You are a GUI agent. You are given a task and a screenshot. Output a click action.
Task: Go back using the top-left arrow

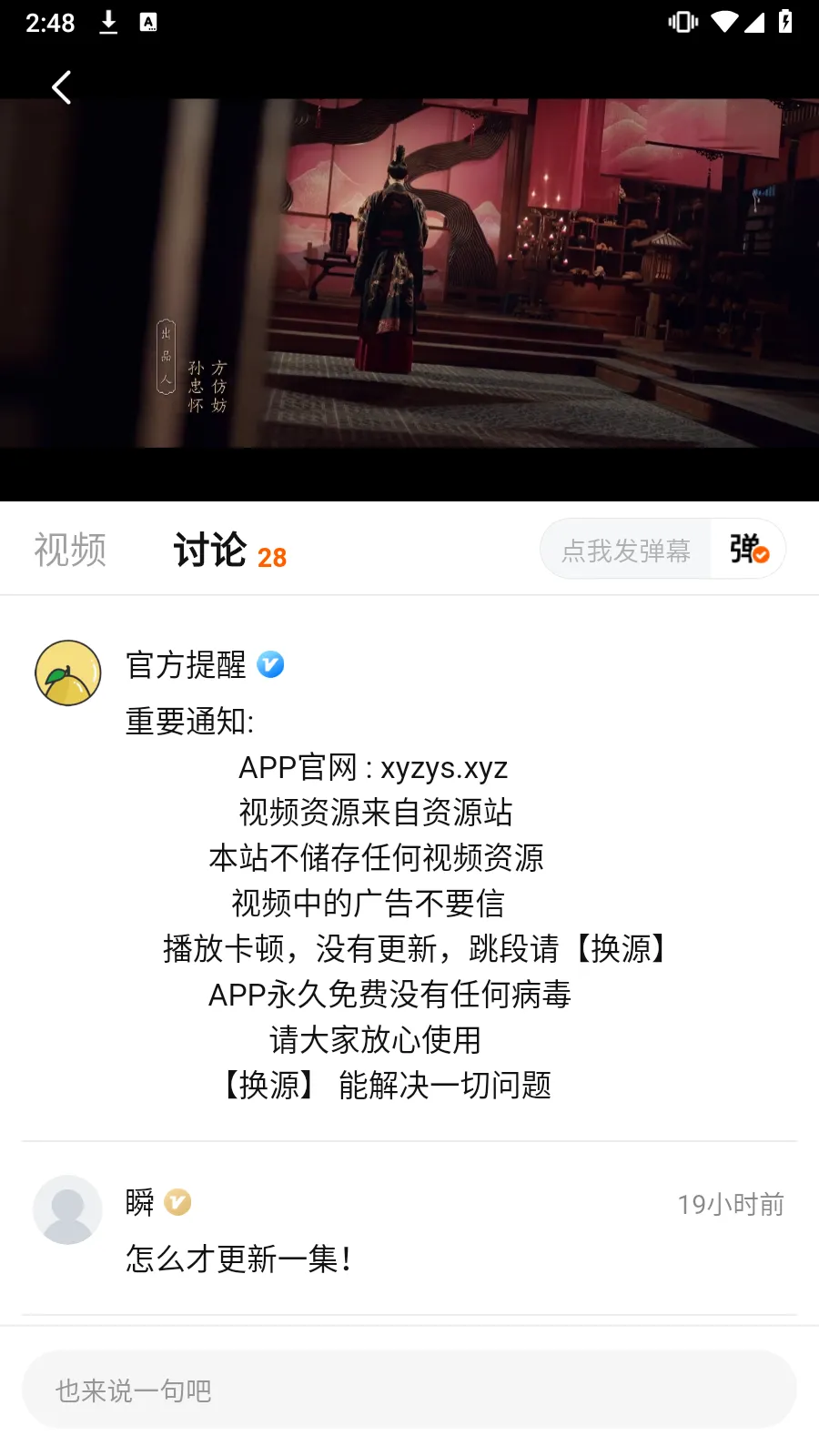61,87
